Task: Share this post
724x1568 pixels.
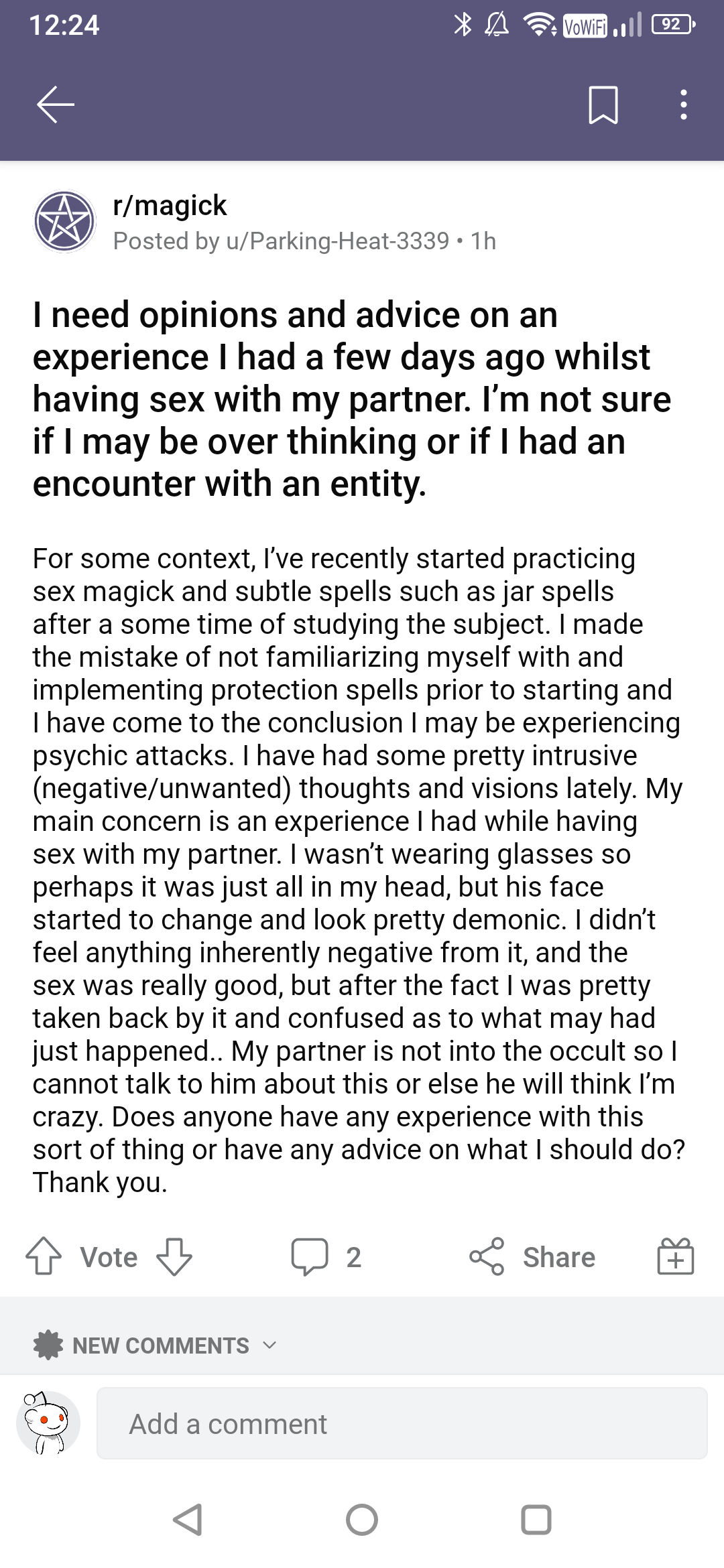Action: [532, 1256]
